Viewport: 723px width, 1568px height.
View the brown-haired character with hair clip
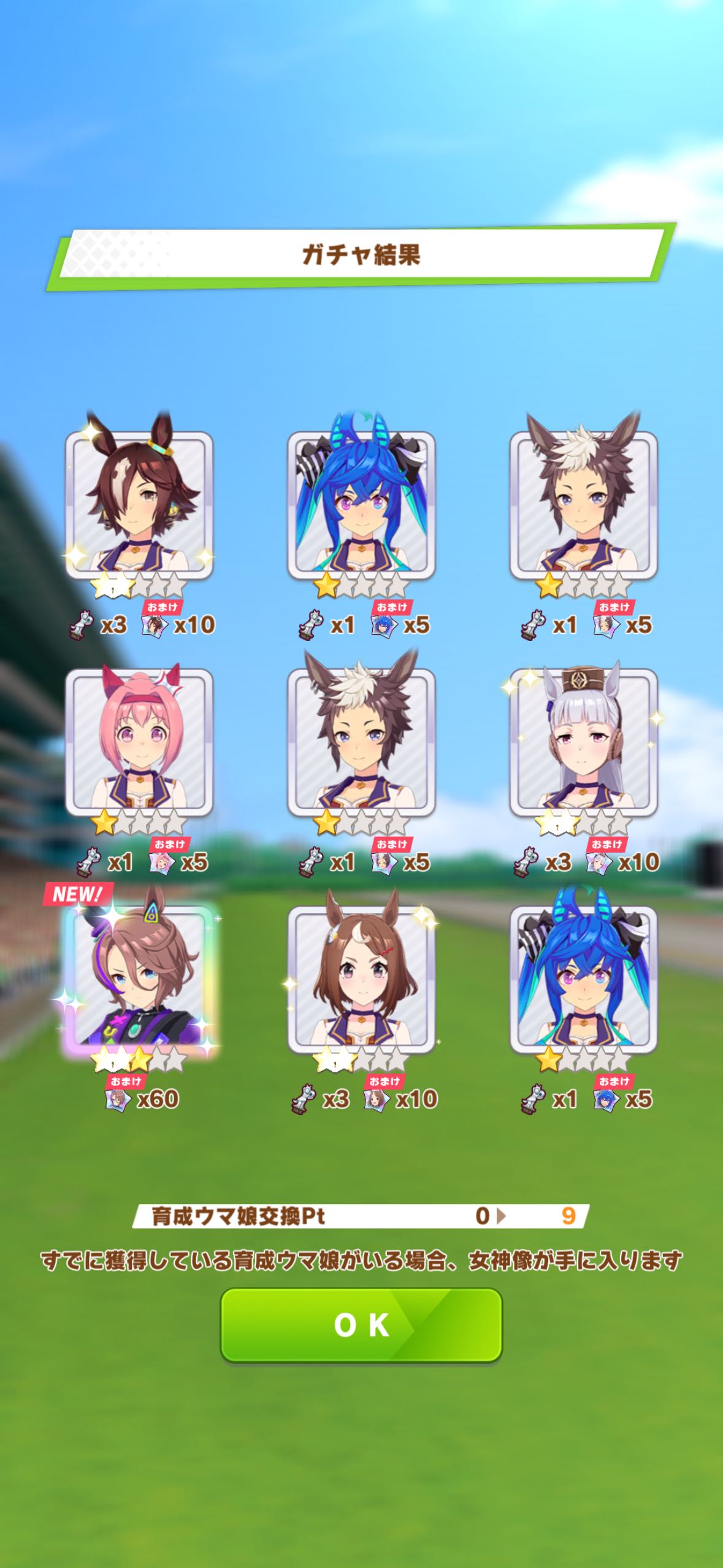(361, 979)
